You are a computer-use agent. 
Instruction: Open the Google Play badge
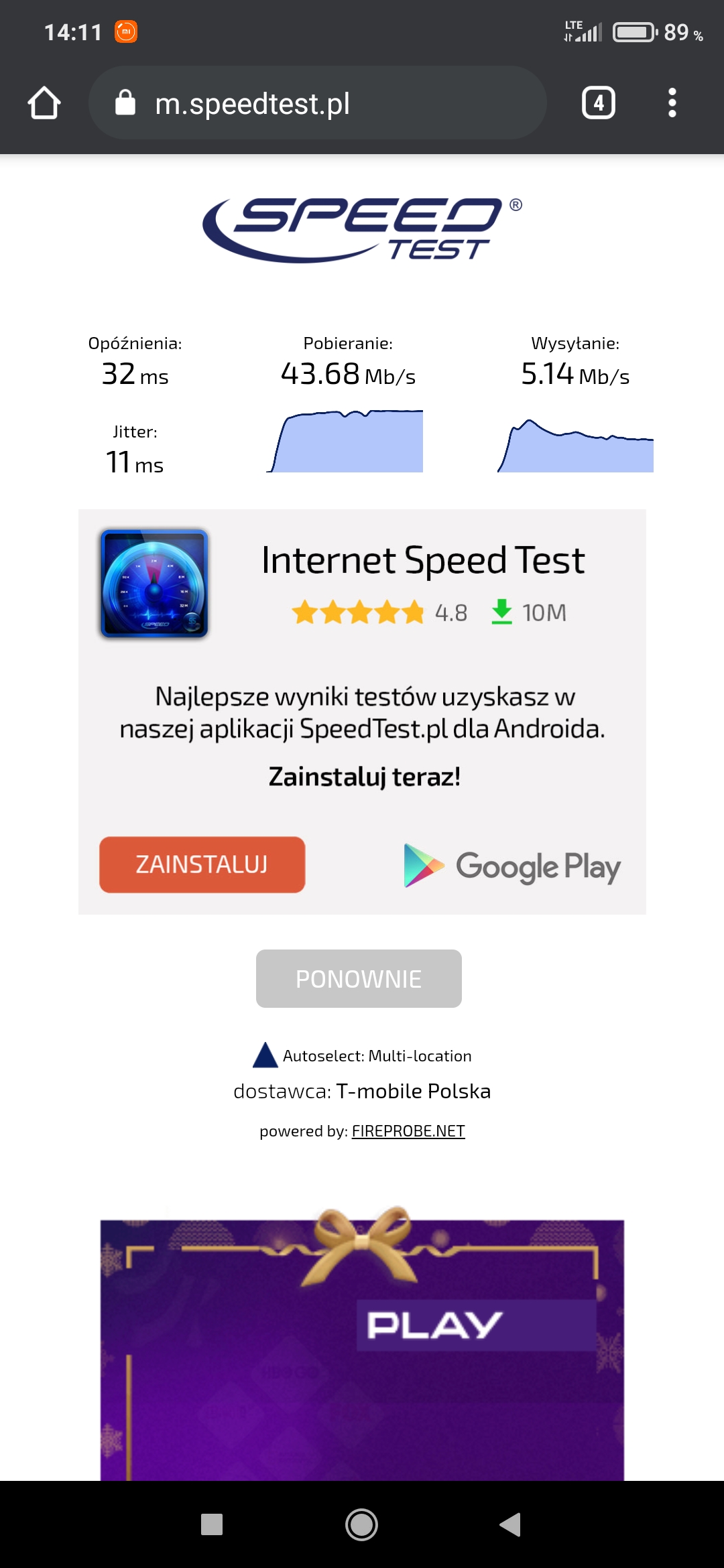[x=512, y=866]
